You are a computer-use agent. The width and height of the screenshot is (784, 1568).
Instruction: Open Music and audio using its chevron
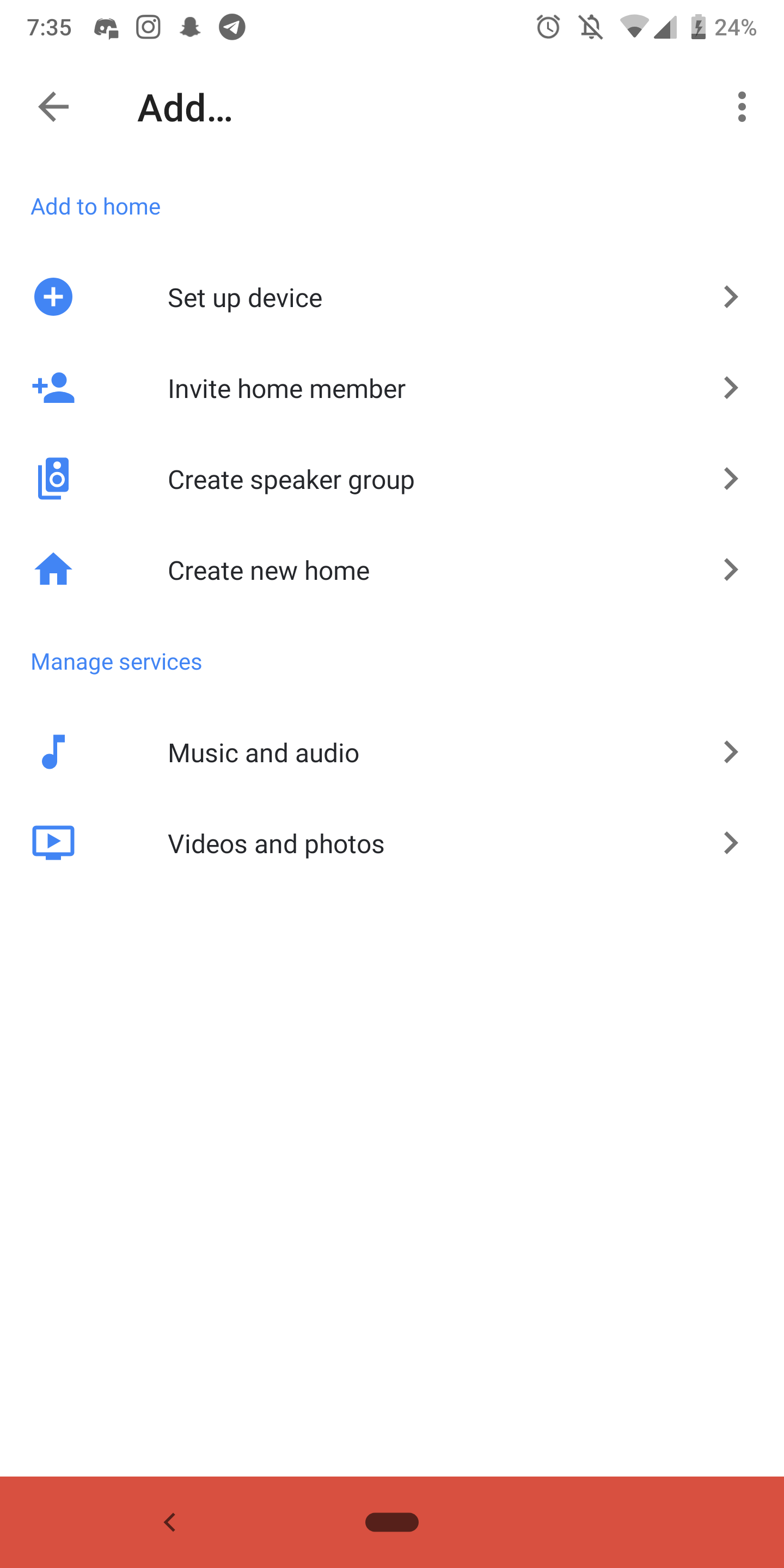(x=731, y=752)
